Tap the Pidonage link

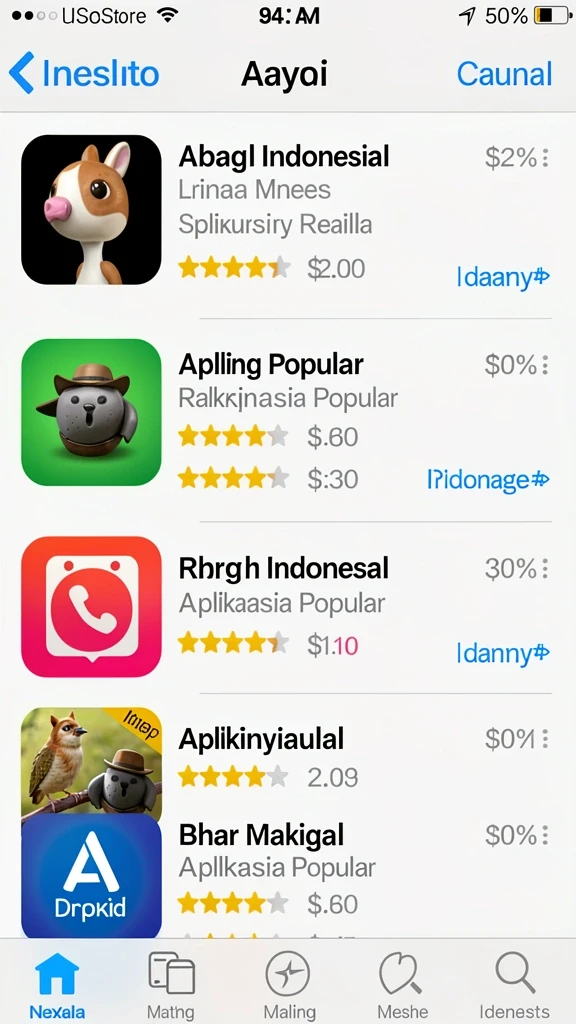pos(488,481)
